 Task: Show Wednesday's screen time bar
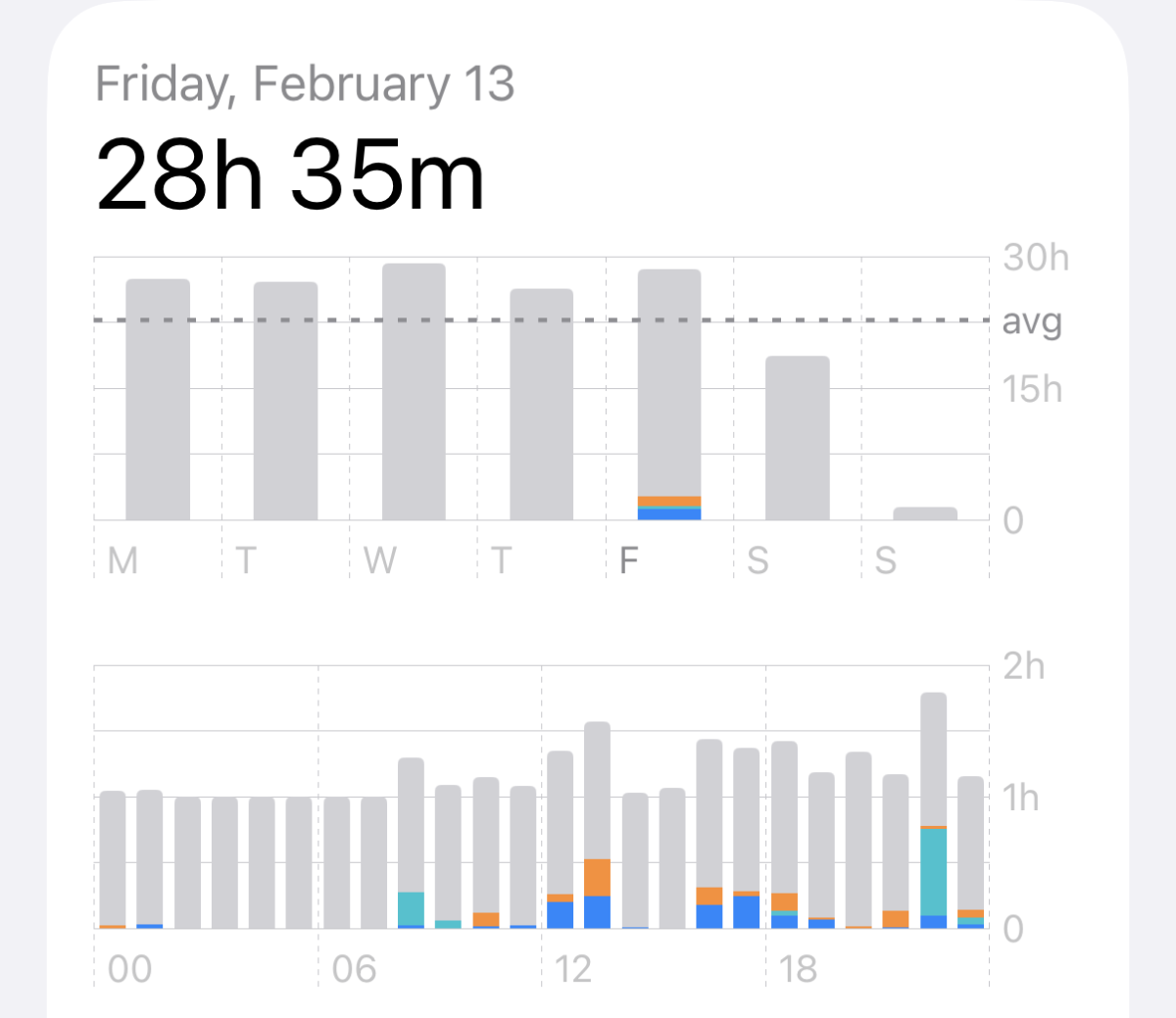(x=414, y=392)
